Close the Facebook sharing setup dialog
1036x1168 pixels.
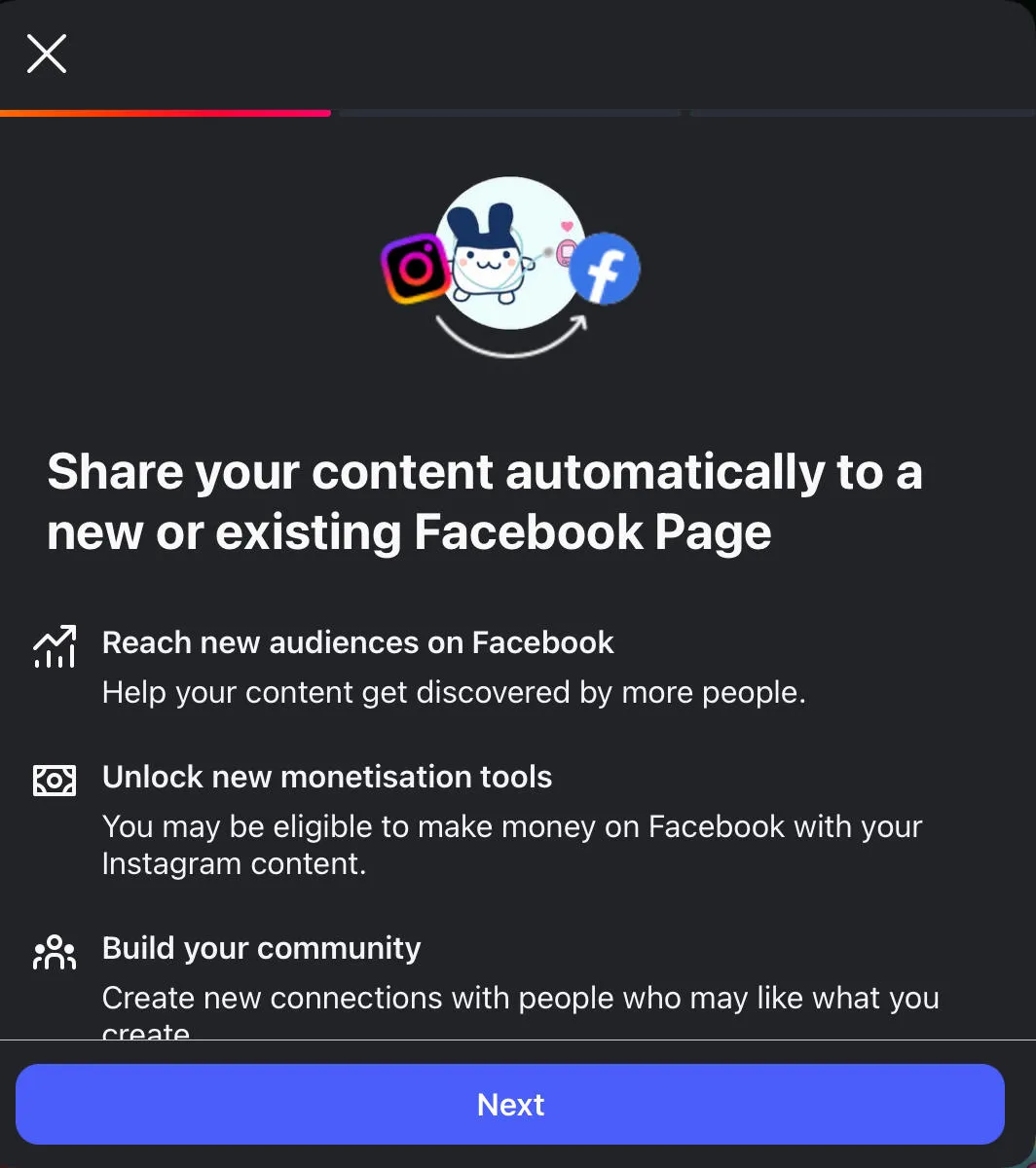47,54
